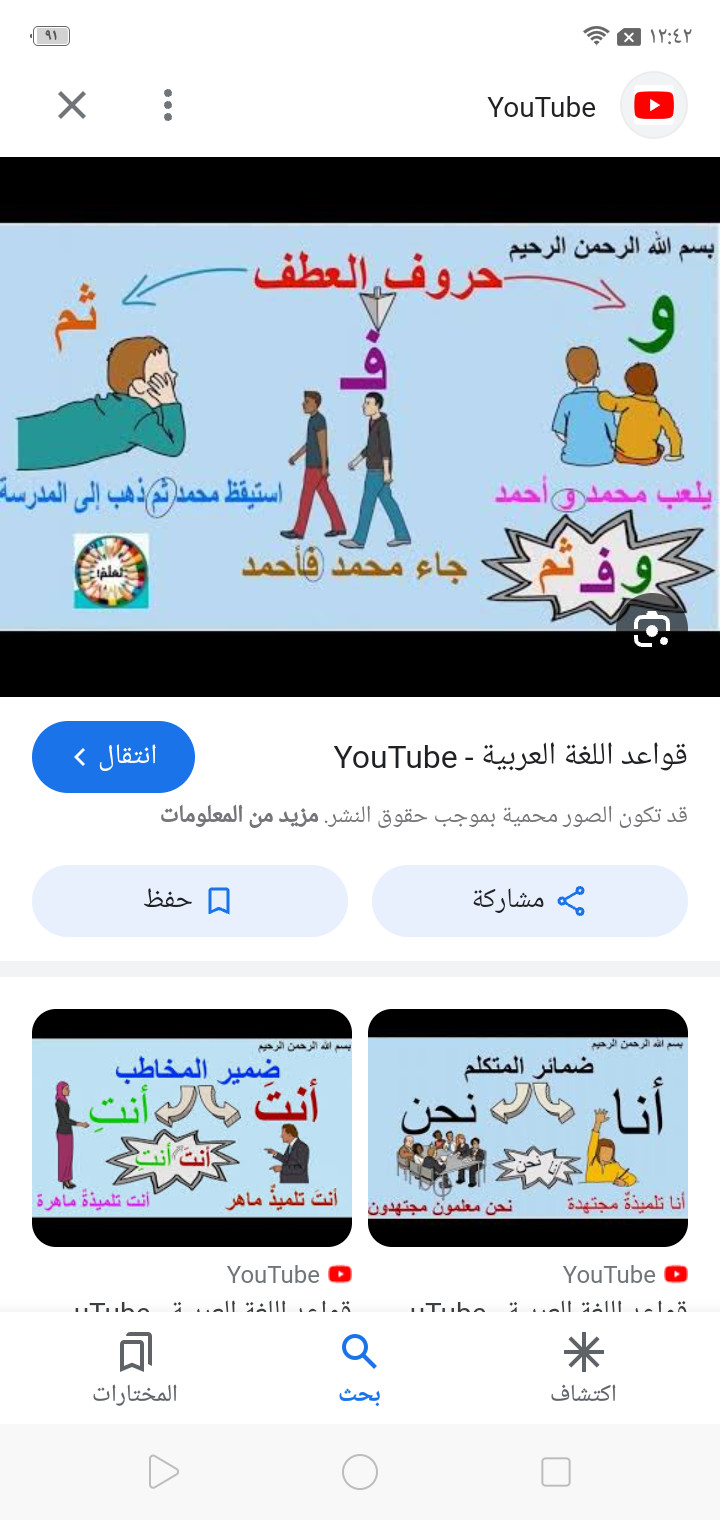Save the image with حفظ
Viewport: 720px width, 1520px height.
click(189, 901)
